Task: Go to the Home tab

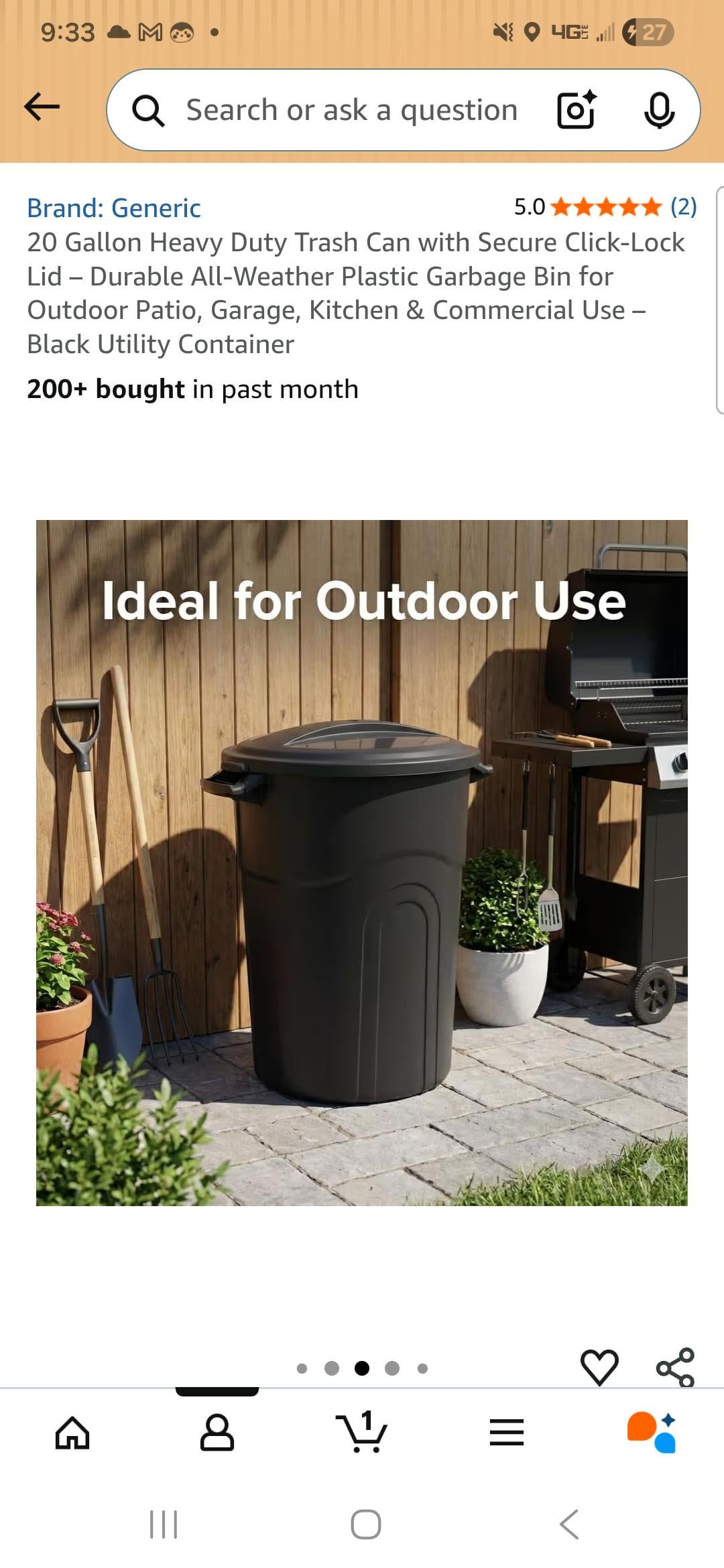Action: (x=72, y=1433)
